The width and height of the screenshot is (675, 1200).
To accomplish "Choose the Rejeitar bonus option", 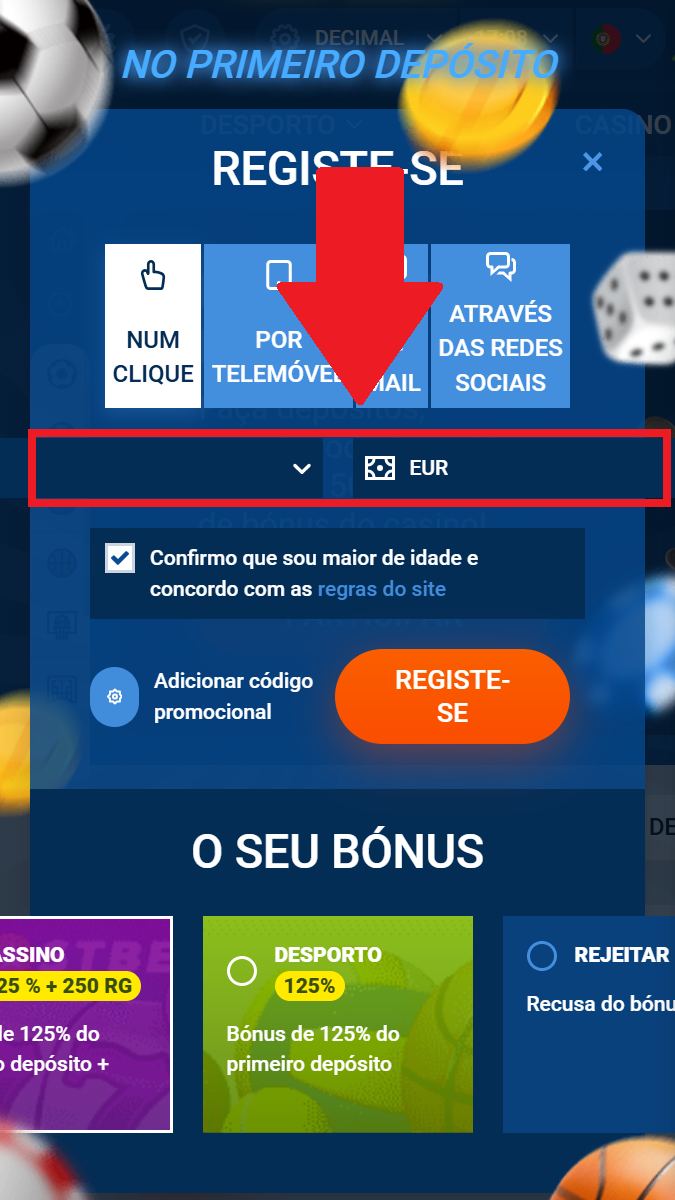I will pyautogui.click(x=590, y=1023).
